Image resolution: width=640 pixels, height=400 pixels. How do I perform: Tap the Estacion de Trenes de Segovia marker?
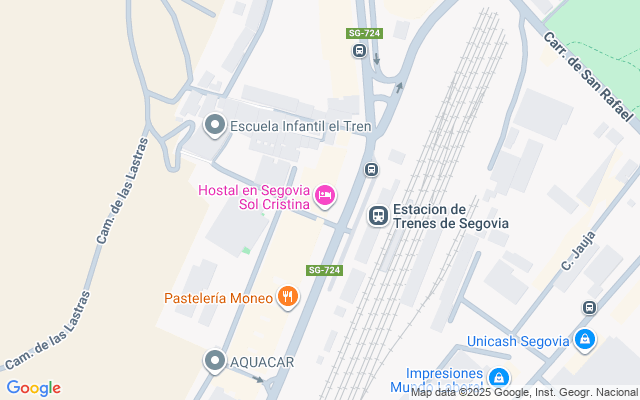tap(378, 216)
